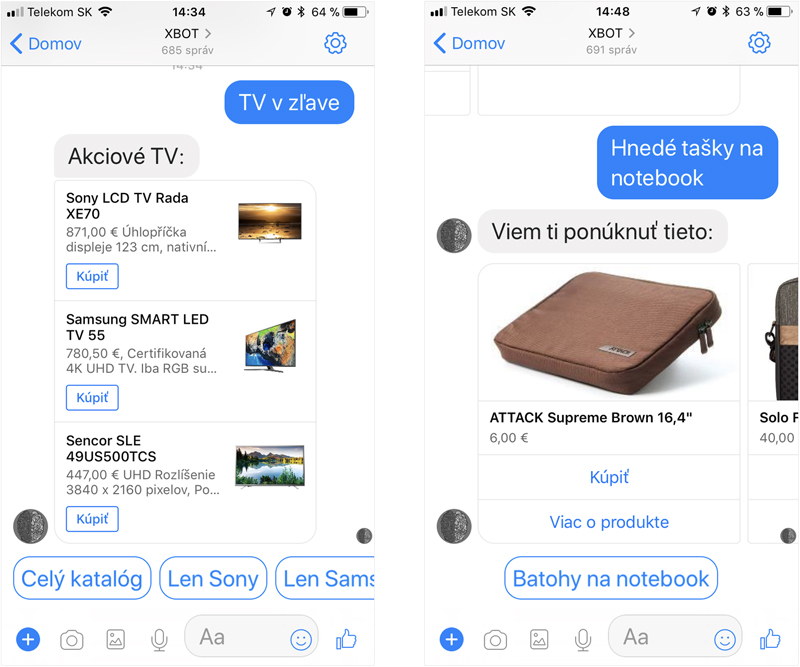The width and height of the screenshot is (800, 667).
Task: Open the ATTACK Supreme Brown product image
Action: tap(609, 331)
